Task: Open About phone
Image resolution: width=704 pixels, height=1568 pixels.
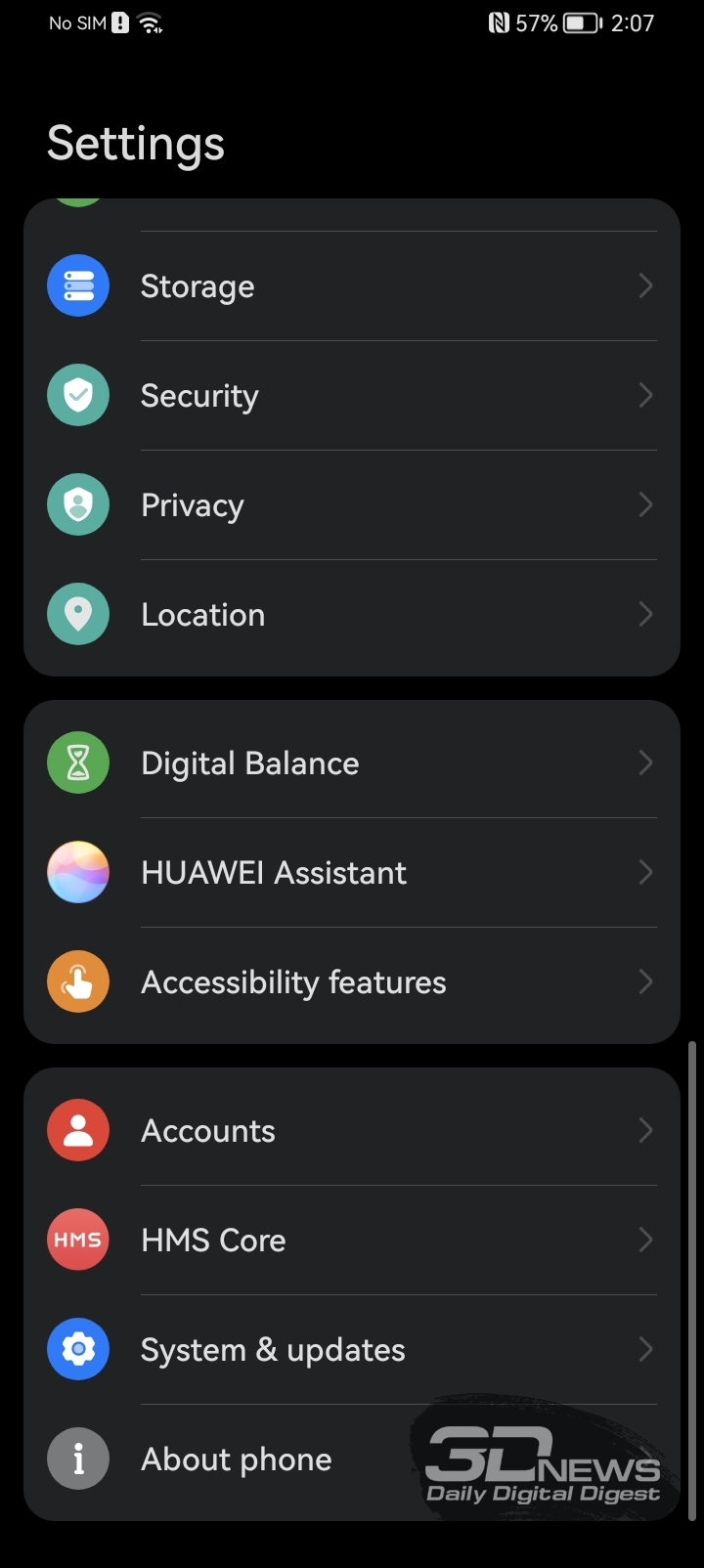Action: click(x=352, y=1459)
